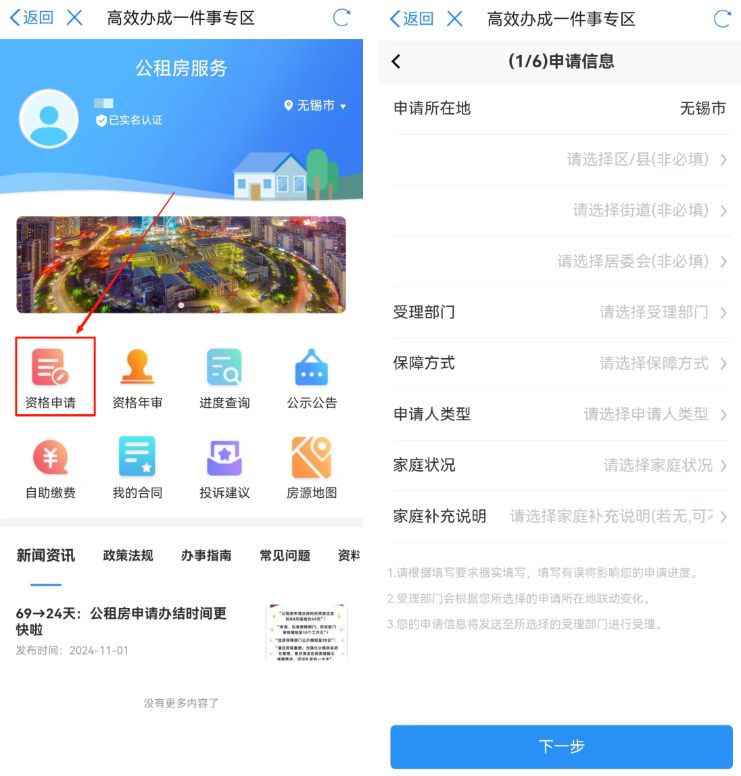Open the news article about 公租房申请办结时间
741x776 pixels.
(181, 630)
